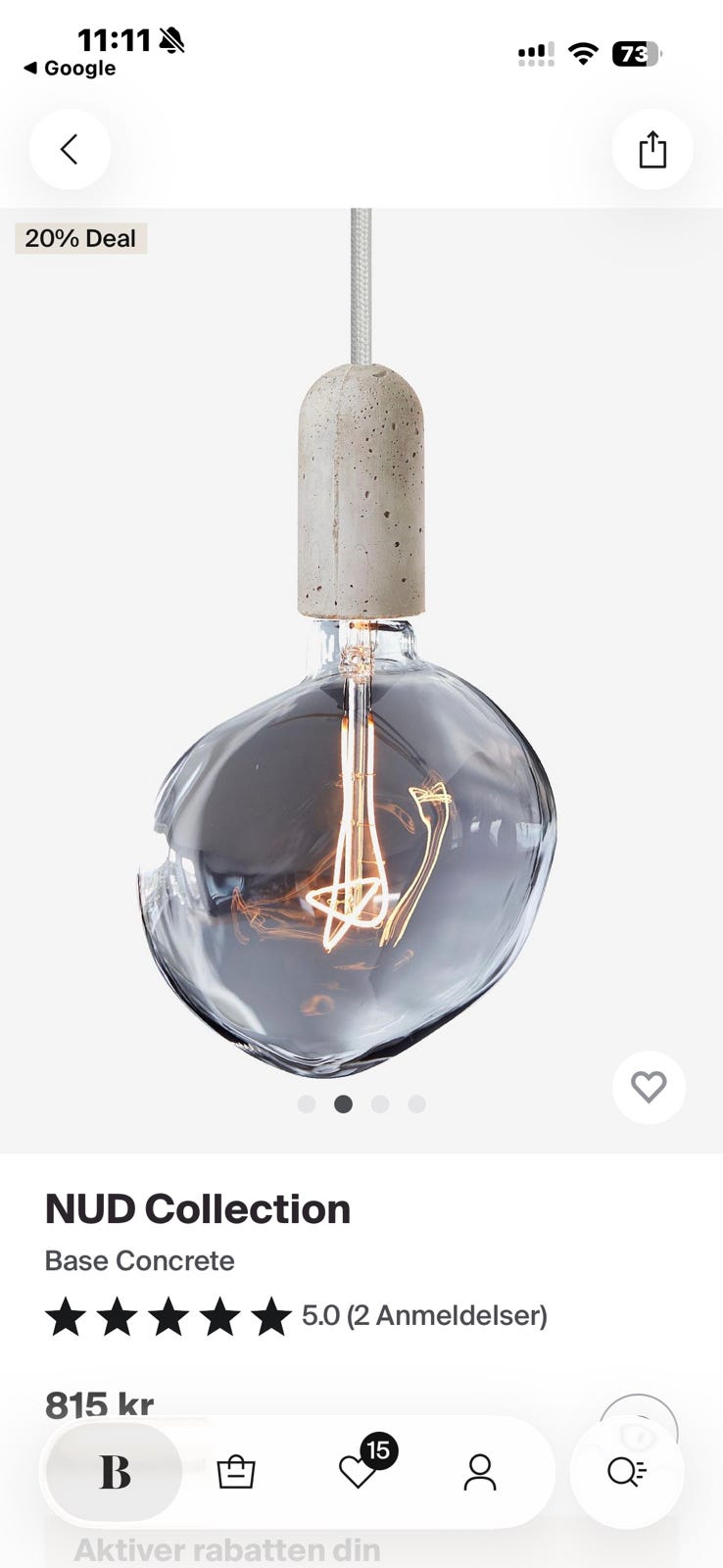Share this NUD Collection product

point(652,149)
